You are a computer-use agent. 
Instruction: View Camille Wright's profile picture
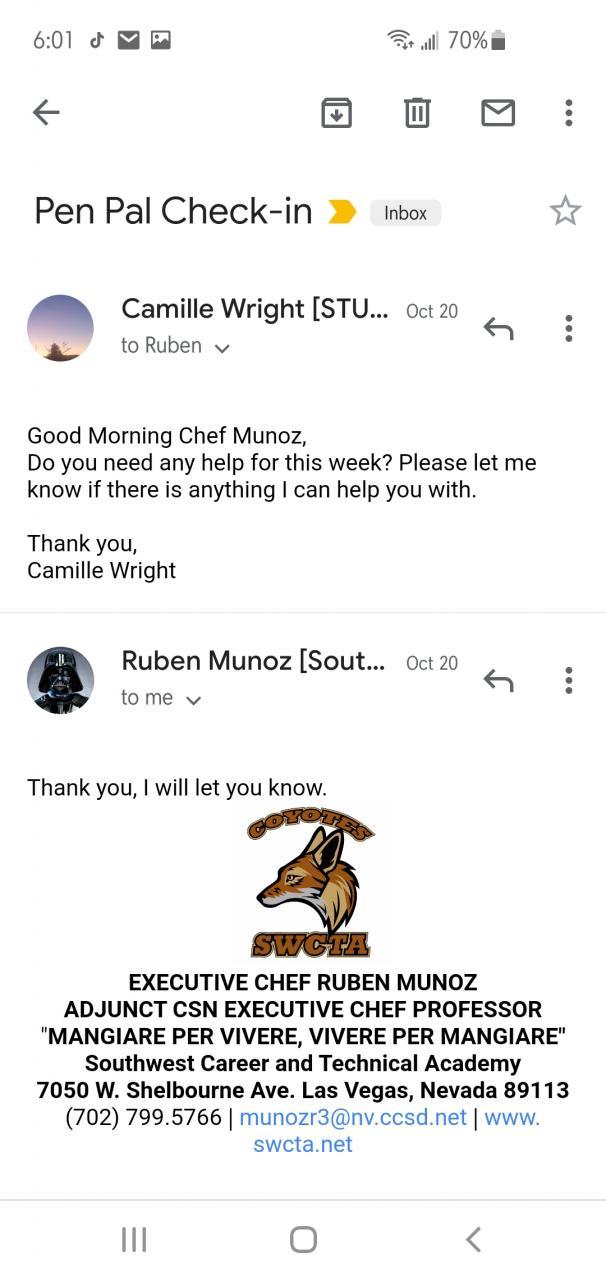pos(60,328)
